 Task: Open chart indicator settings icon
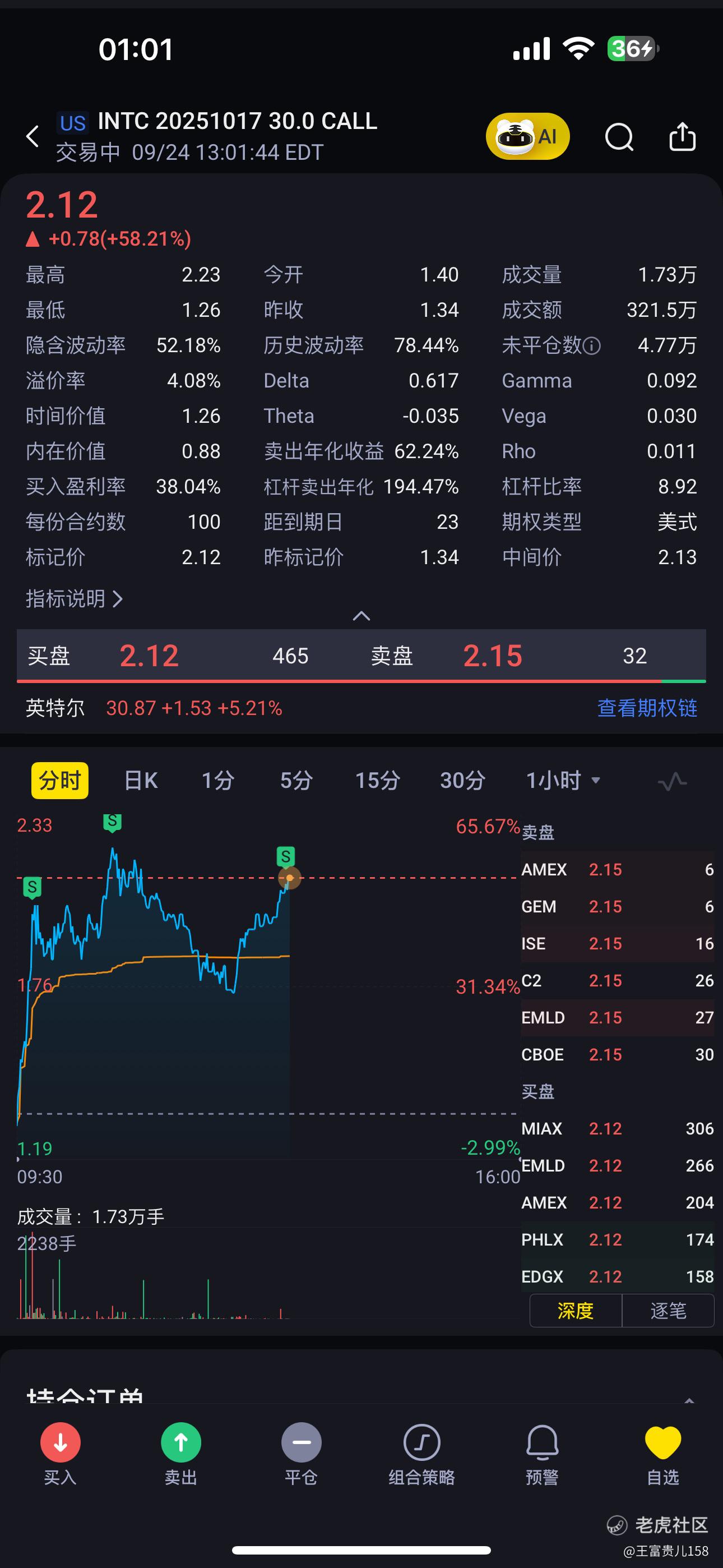click(673, 782)
